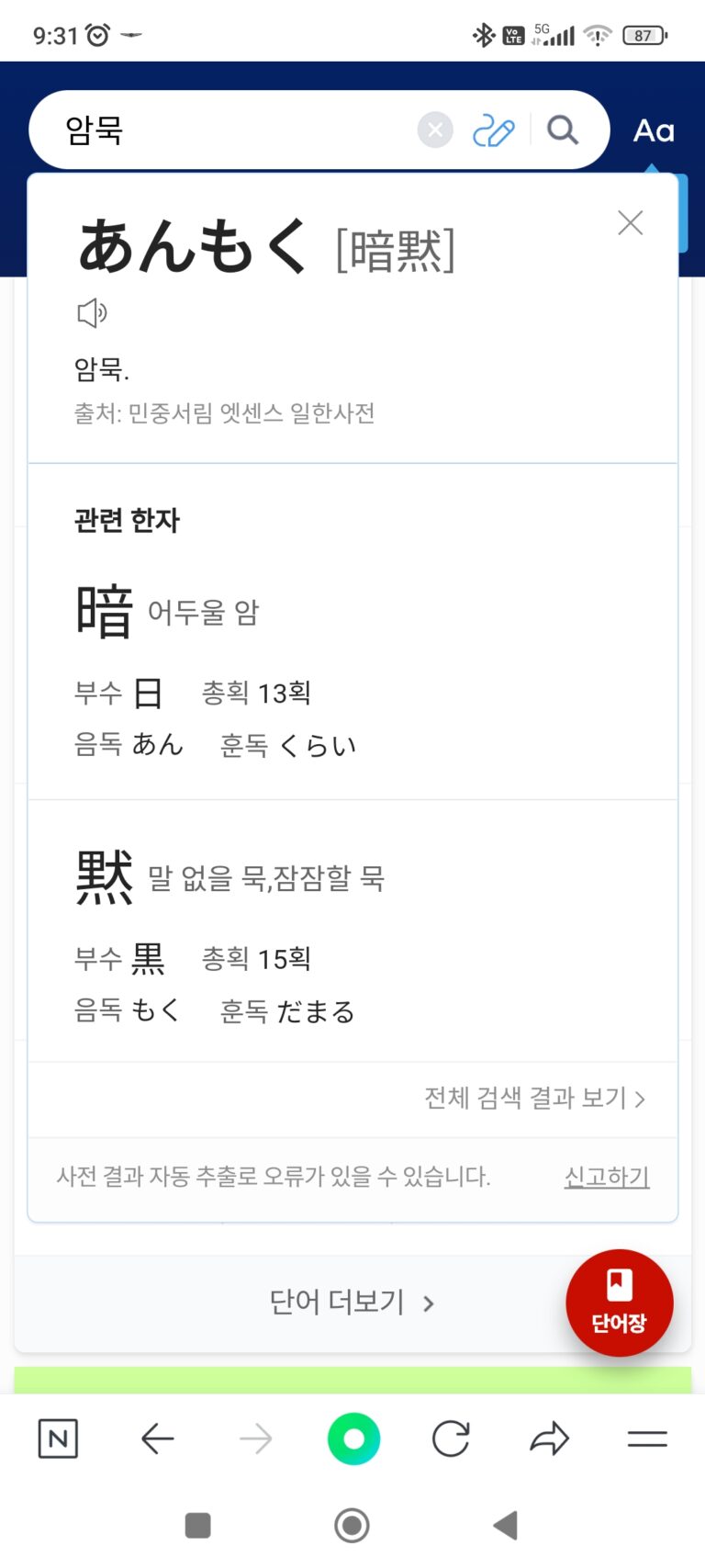Clear the search text
The width and height of the screenshot is (705, 1568).
(435, 130)
